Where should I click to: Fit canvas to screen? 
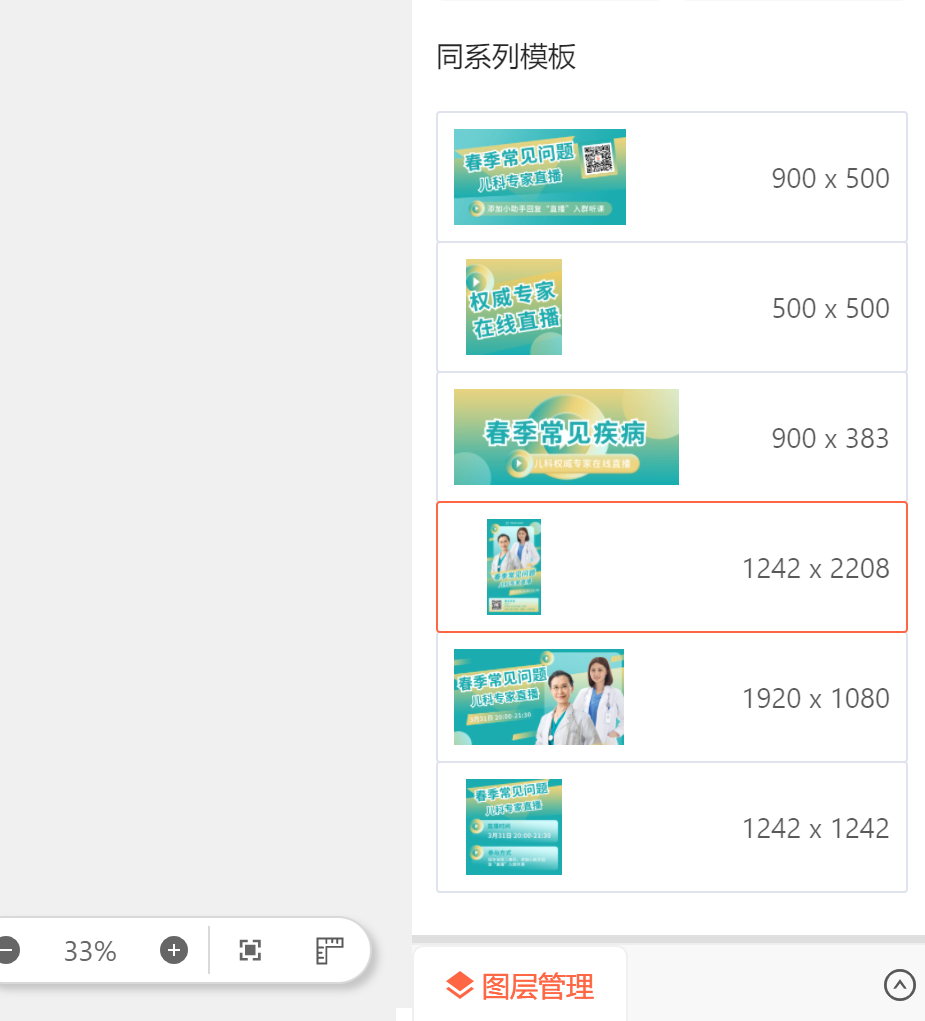click(250, 950)
